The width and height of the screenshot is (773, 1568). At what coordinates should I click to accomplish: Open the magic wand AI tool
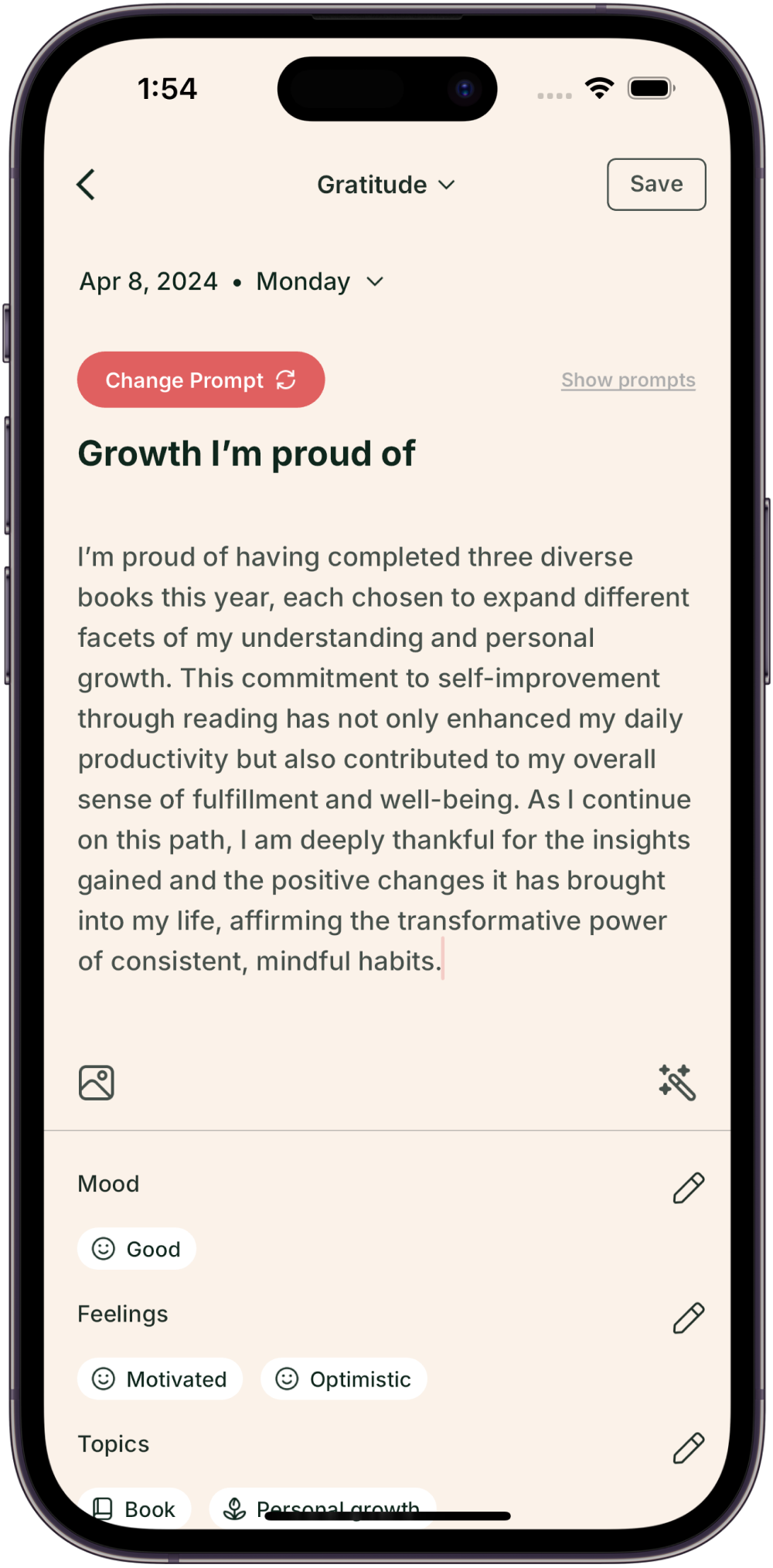click(x=677, y=1082)
